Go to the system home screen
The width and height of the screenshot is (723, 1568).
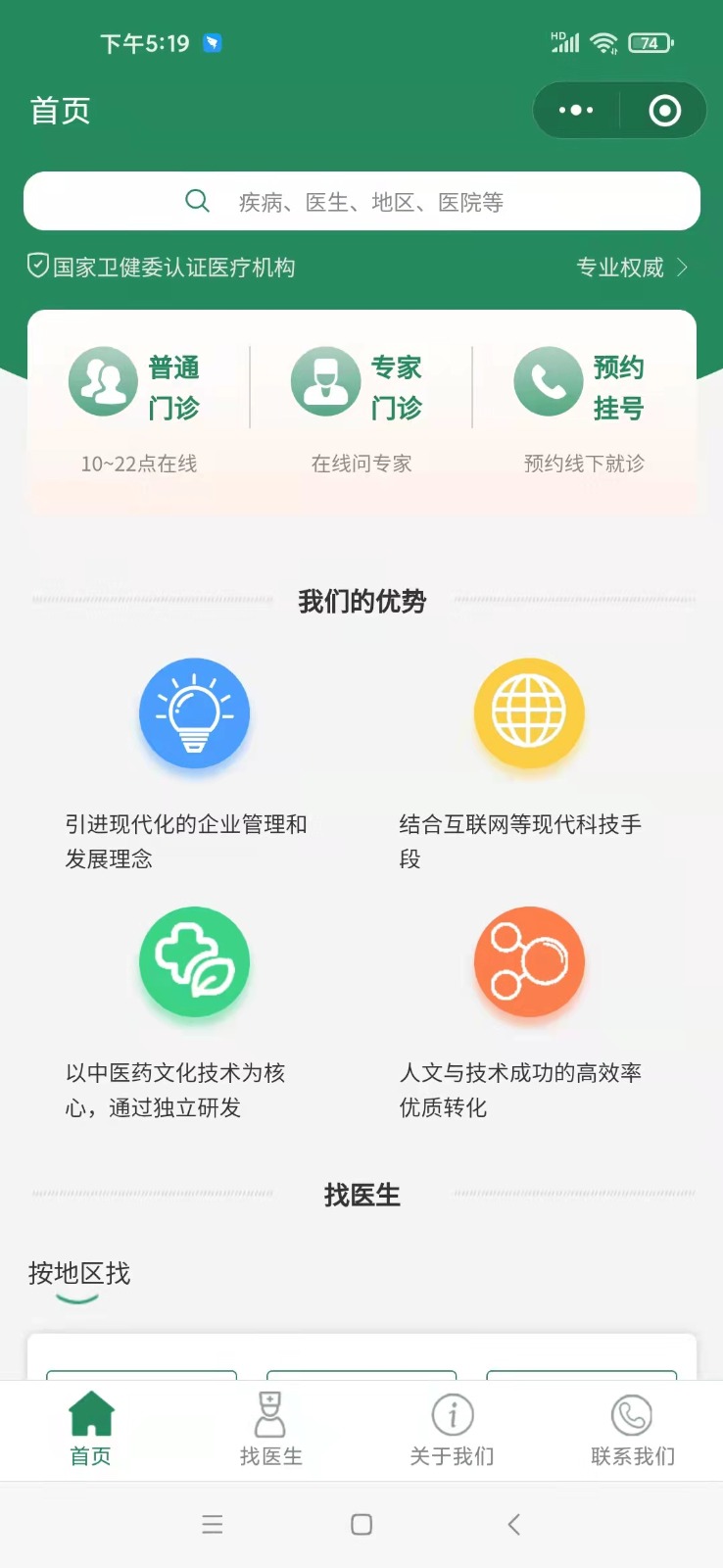click(x=361, y=1524)
